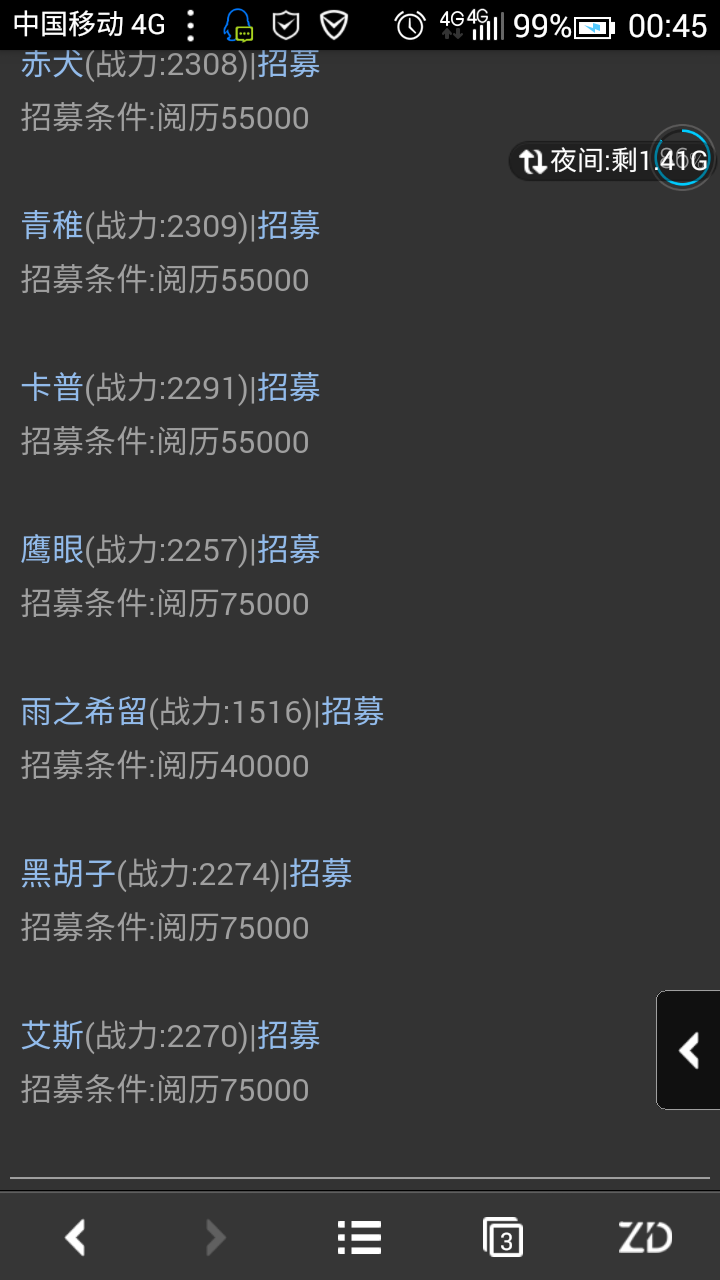720x1280 pixels.
Task: Open character link 黑胡子
Action: click(x=68, y=874)
